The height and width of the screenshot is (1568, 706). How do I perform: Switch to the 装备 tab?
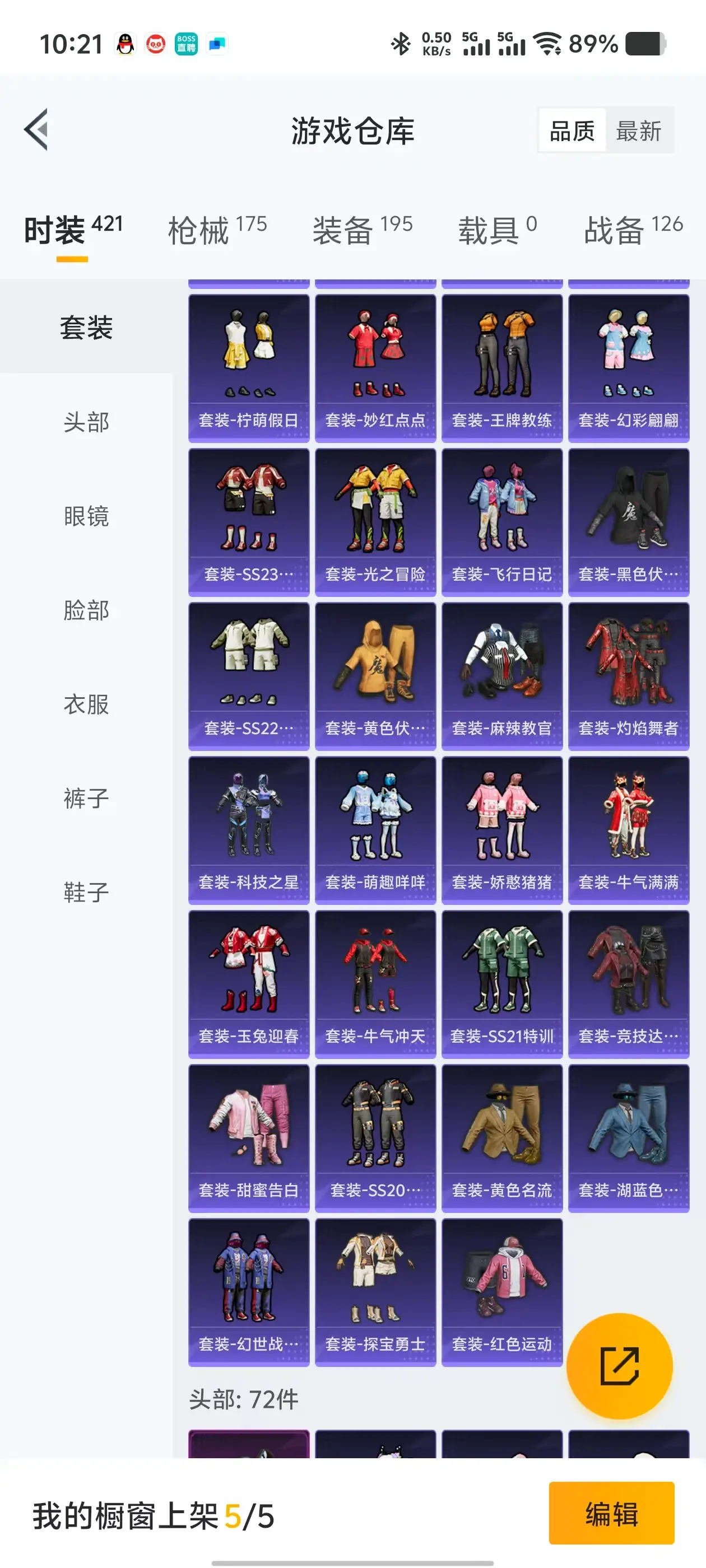[363, 230]
